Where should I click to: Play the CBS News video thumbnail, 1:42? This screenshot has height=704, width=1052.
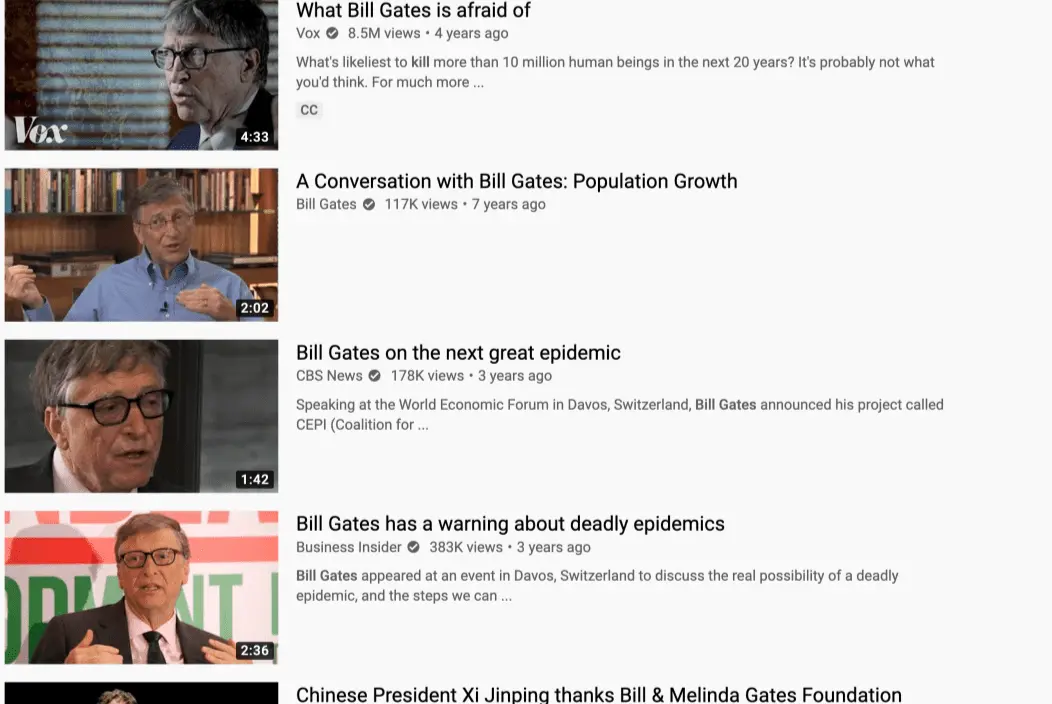click(141, 416)
